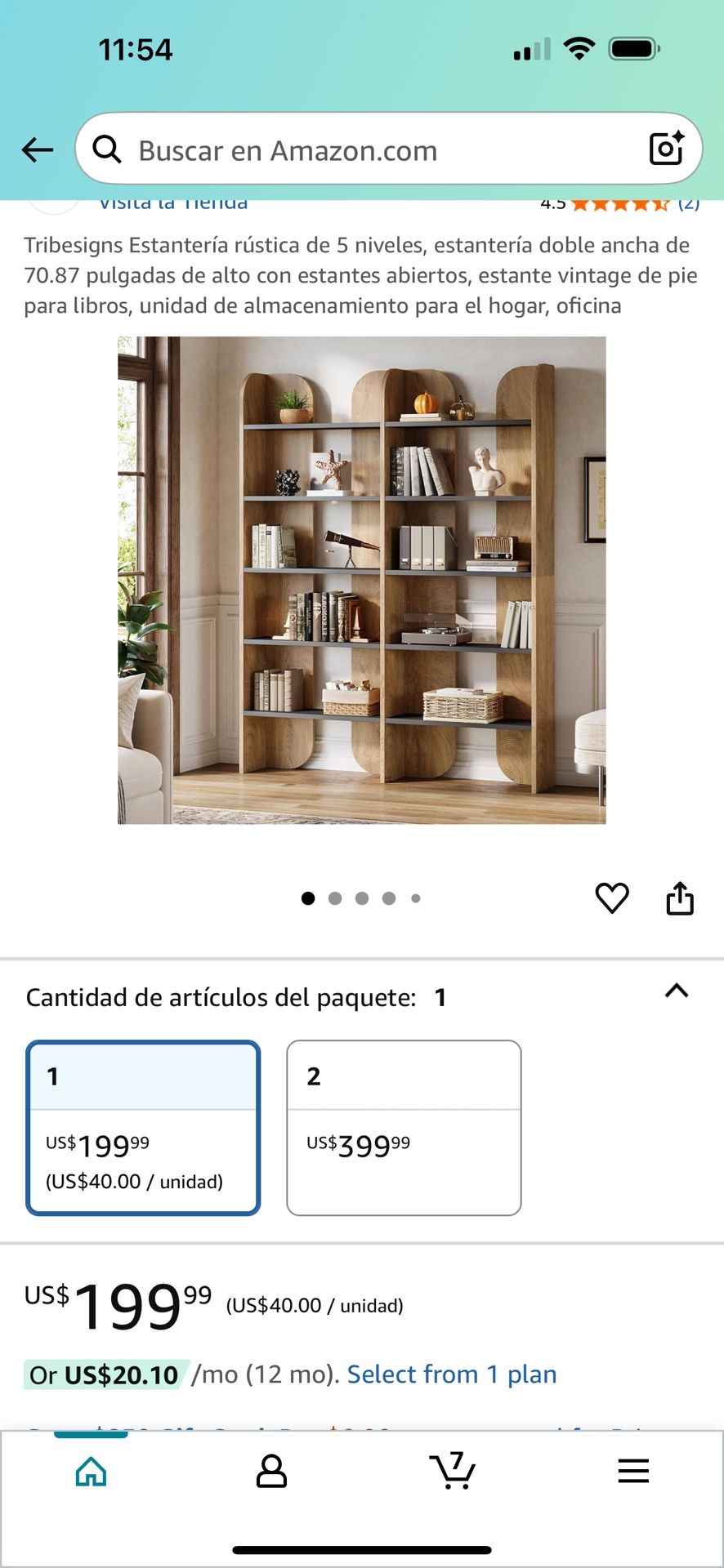Open your profile via the person icon
Screen dimensions: 724x1568
[271, 1470]
